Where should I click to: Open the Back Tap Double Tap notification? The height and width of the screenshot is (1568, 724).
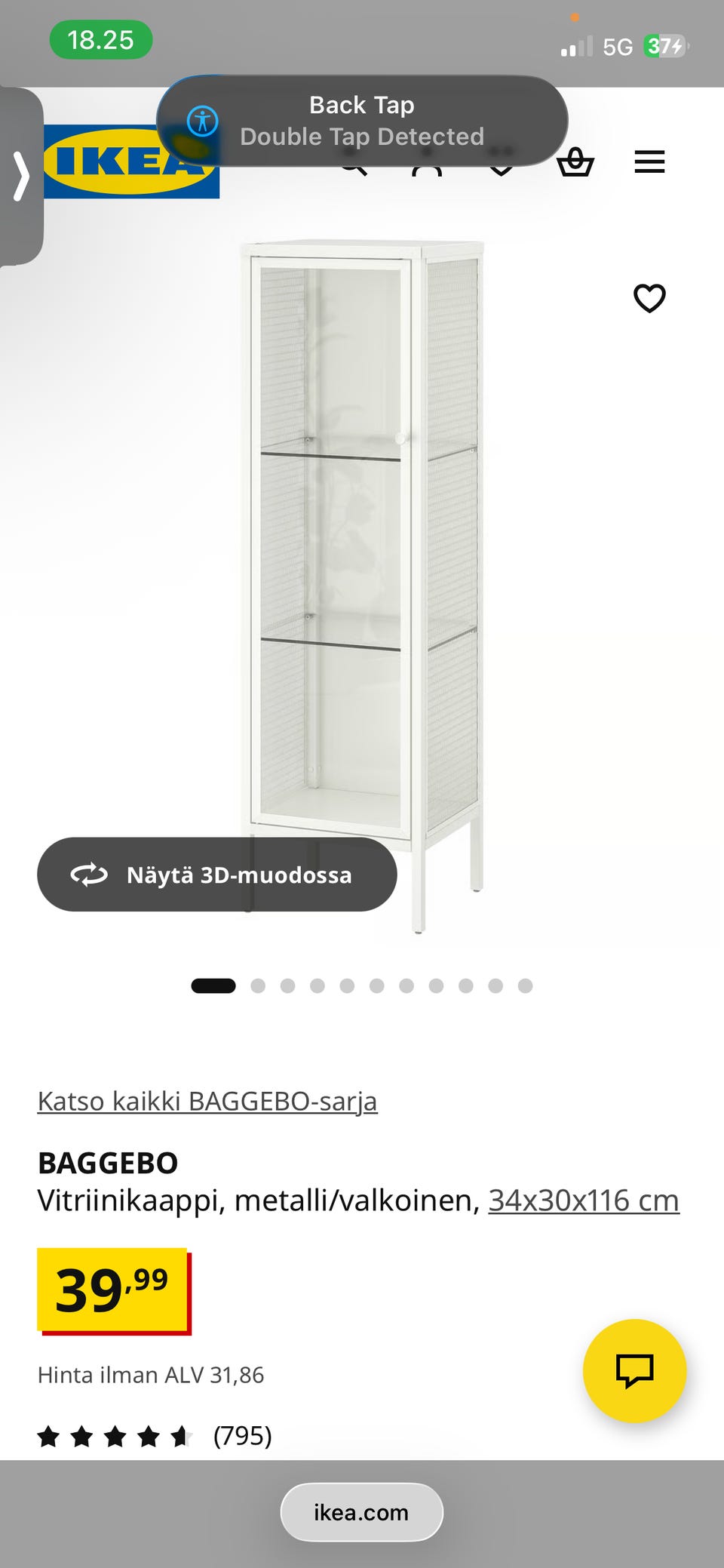click(x=361, y=120)
